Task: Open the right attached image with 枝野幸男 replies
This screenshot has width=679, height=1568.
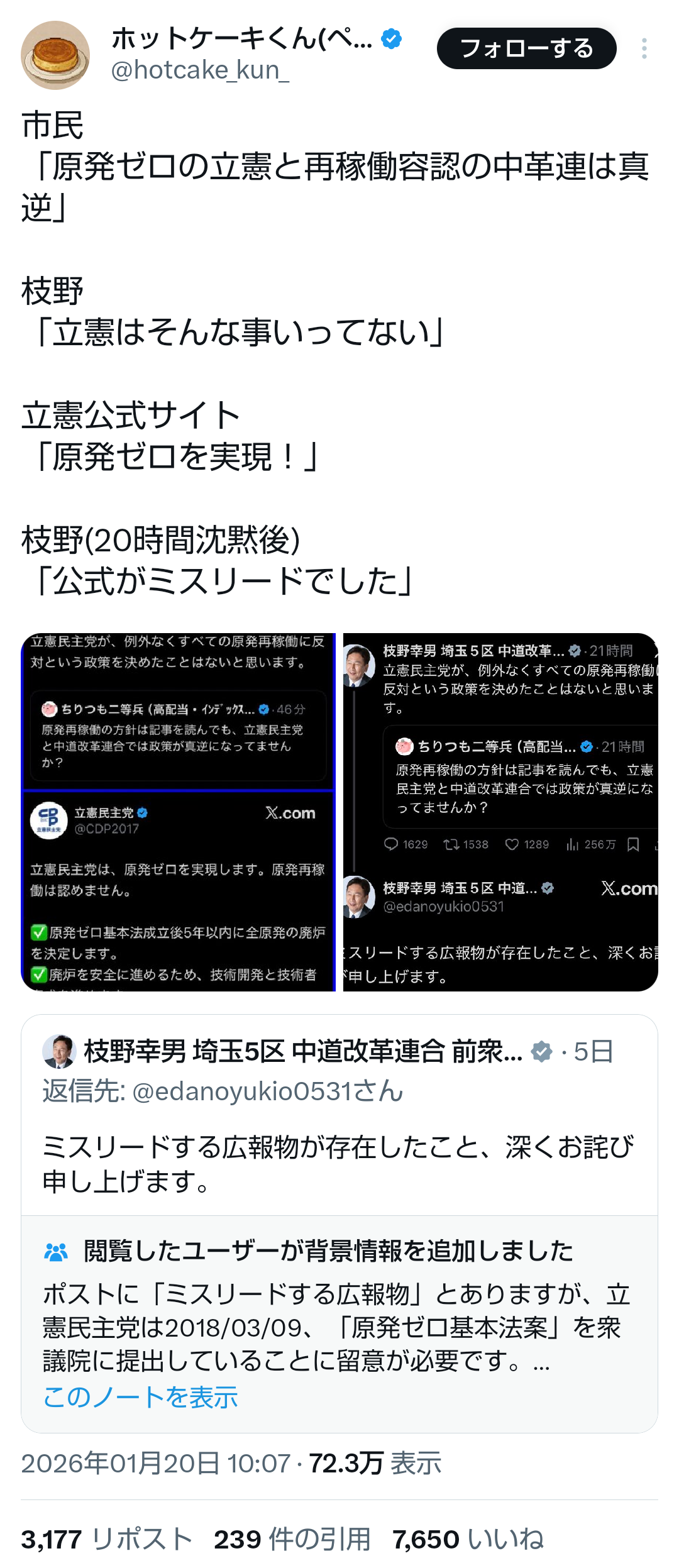Action: [500, 812]
